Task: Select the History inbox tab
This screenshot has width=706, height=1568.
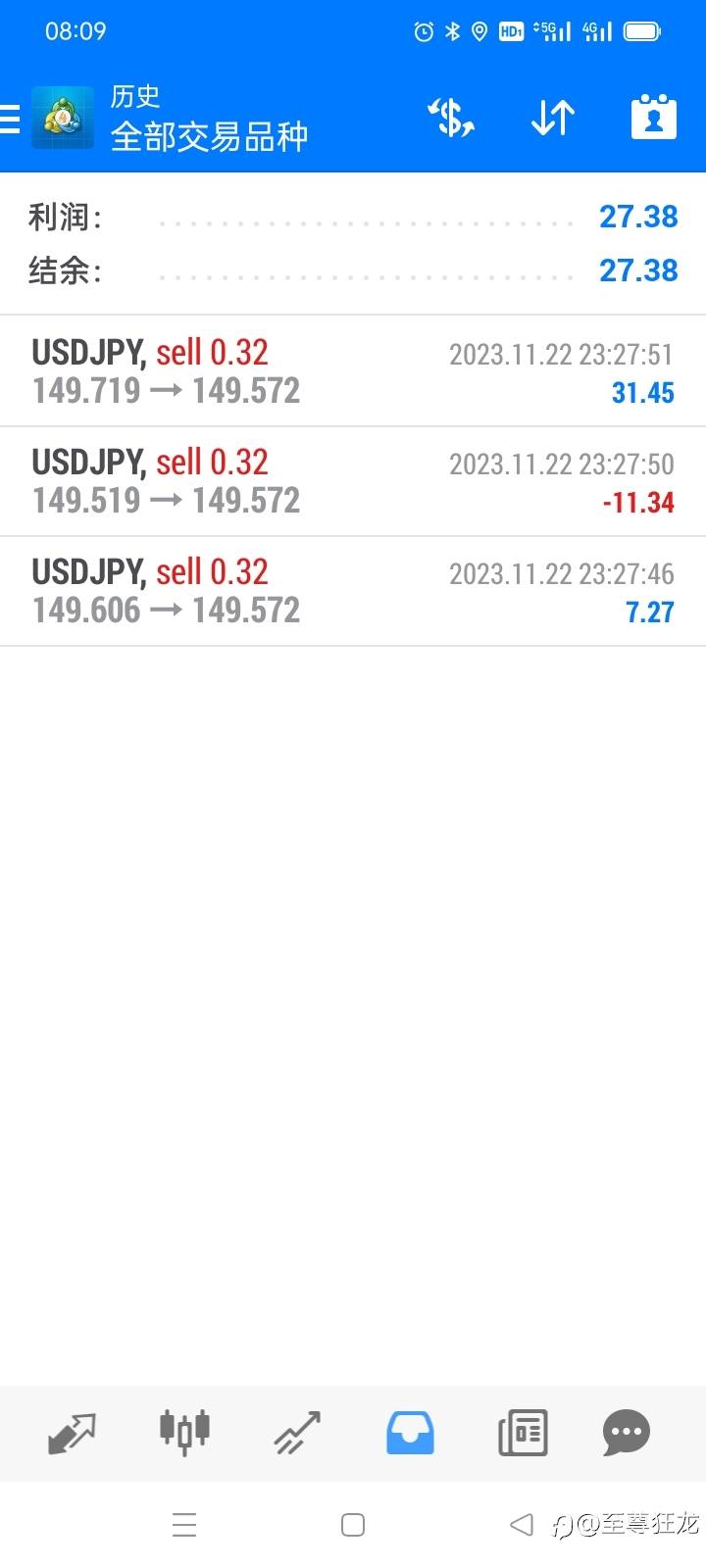Action: [x=410, y=1433]
